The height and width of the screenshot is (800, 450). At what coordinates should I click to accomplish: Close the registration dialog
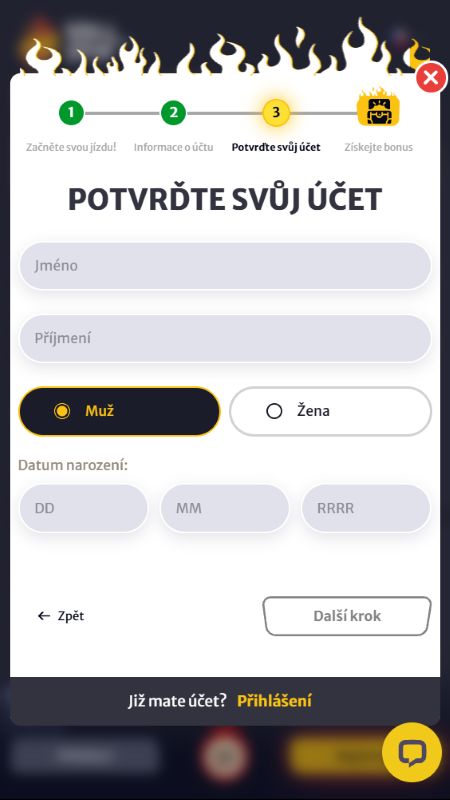tap(431, 78)
